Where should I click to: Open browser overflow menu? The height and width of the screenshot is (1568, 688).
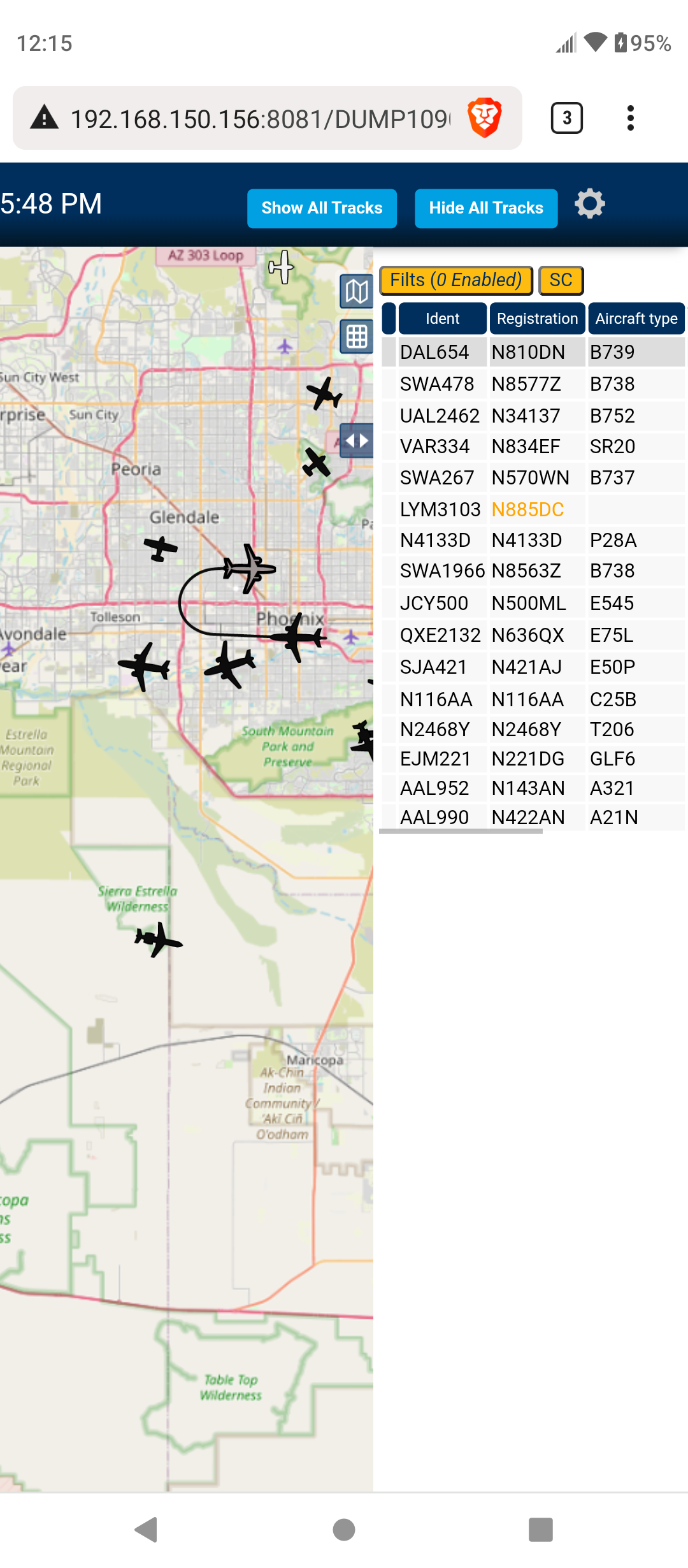coord(631,118)
